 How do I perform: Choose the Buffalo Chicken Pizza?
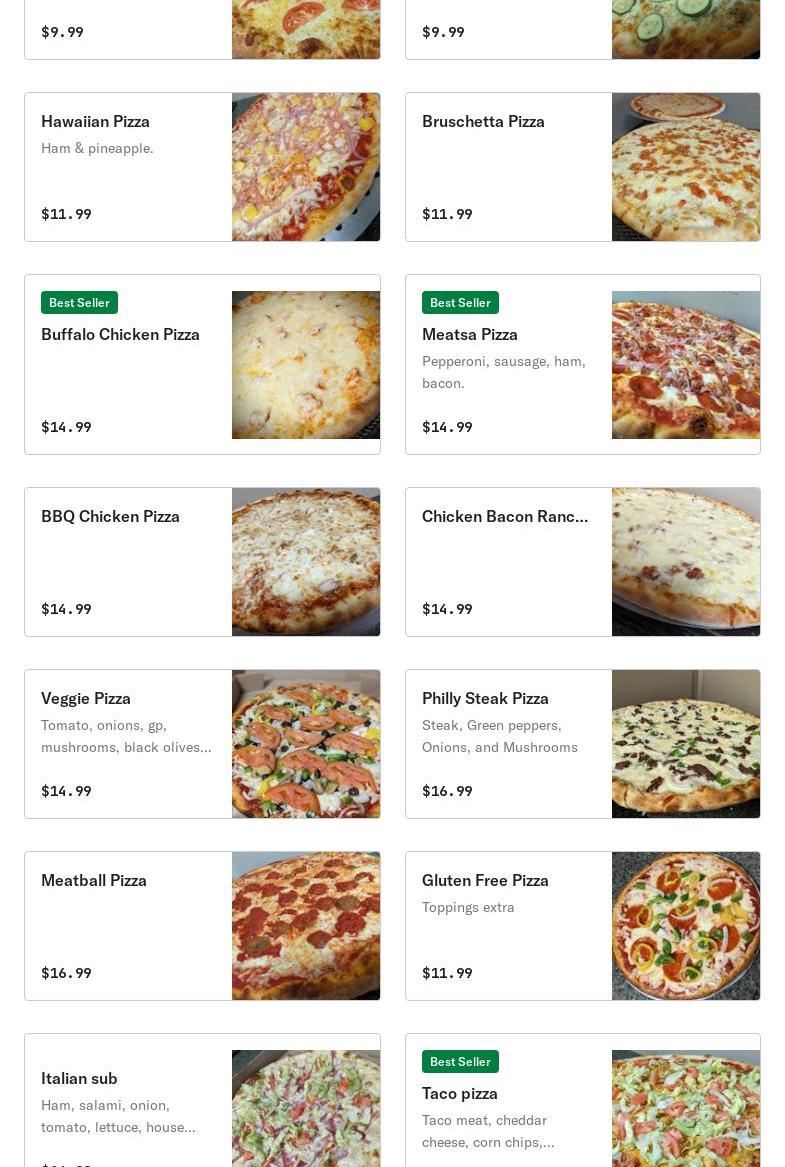tap(202, 364)
